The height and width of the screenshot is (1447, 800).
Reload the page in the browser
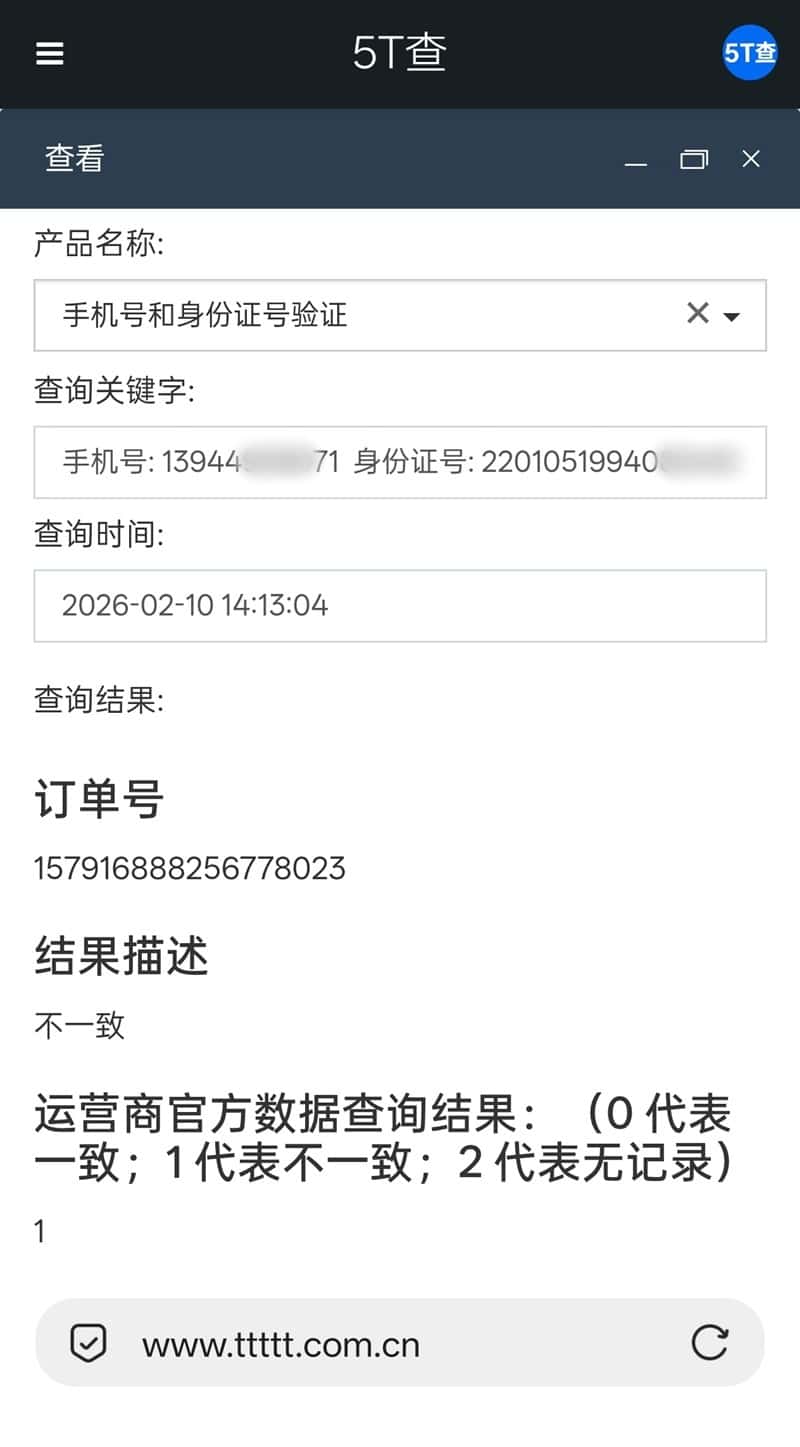710,1343
